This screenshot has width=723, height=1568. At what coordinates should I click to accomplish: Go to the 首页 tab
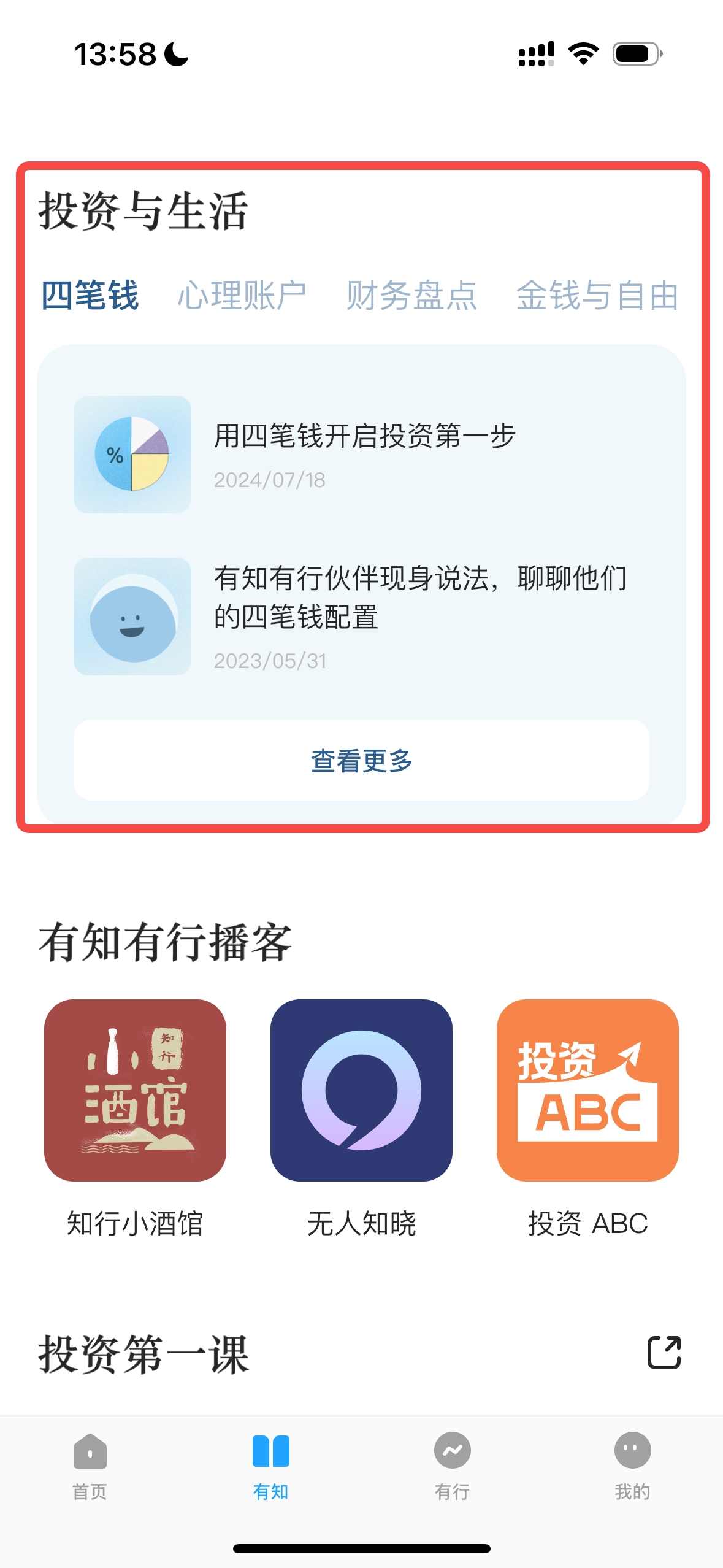pyautogui.click(x=90, y=1464)
